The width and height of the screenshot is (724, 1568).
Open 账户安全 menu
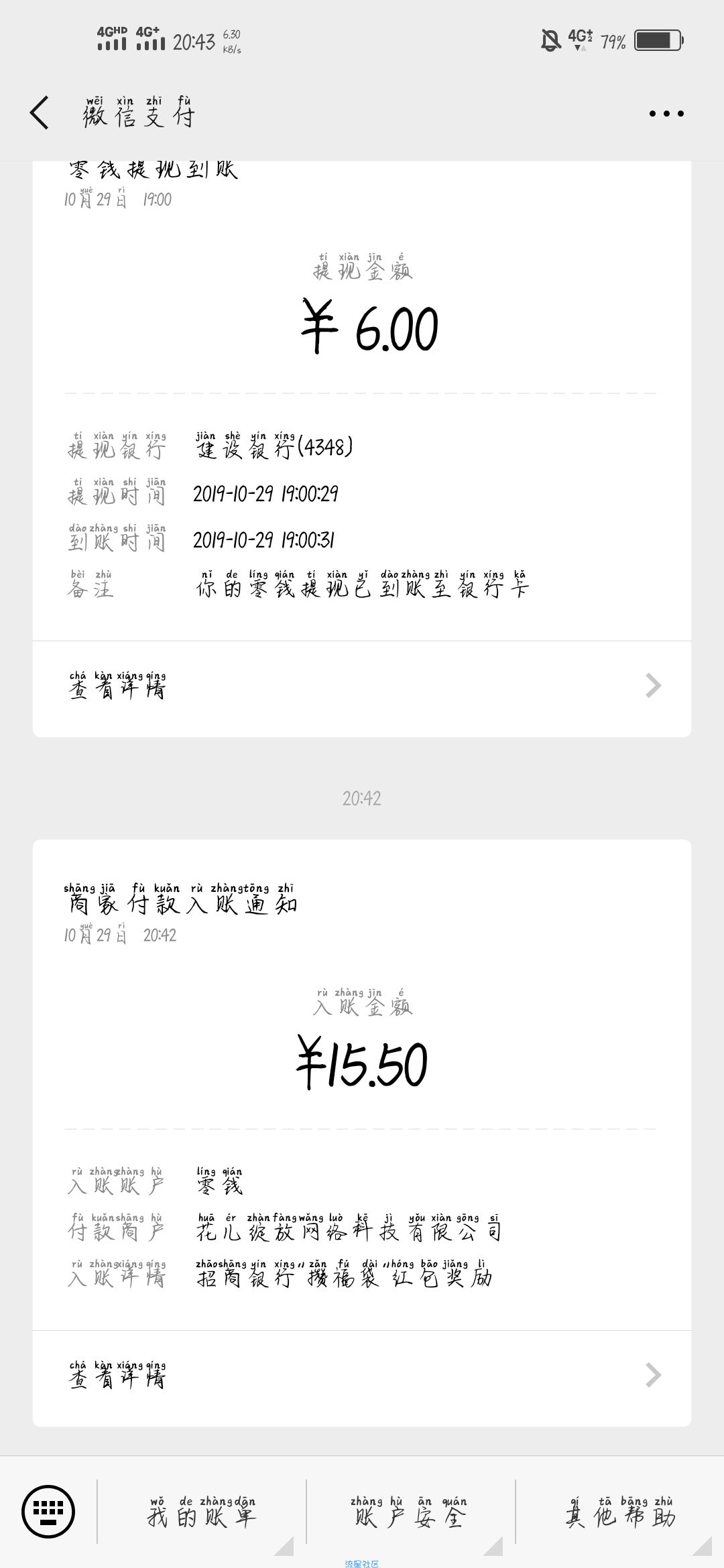(x=410, y=1512)
